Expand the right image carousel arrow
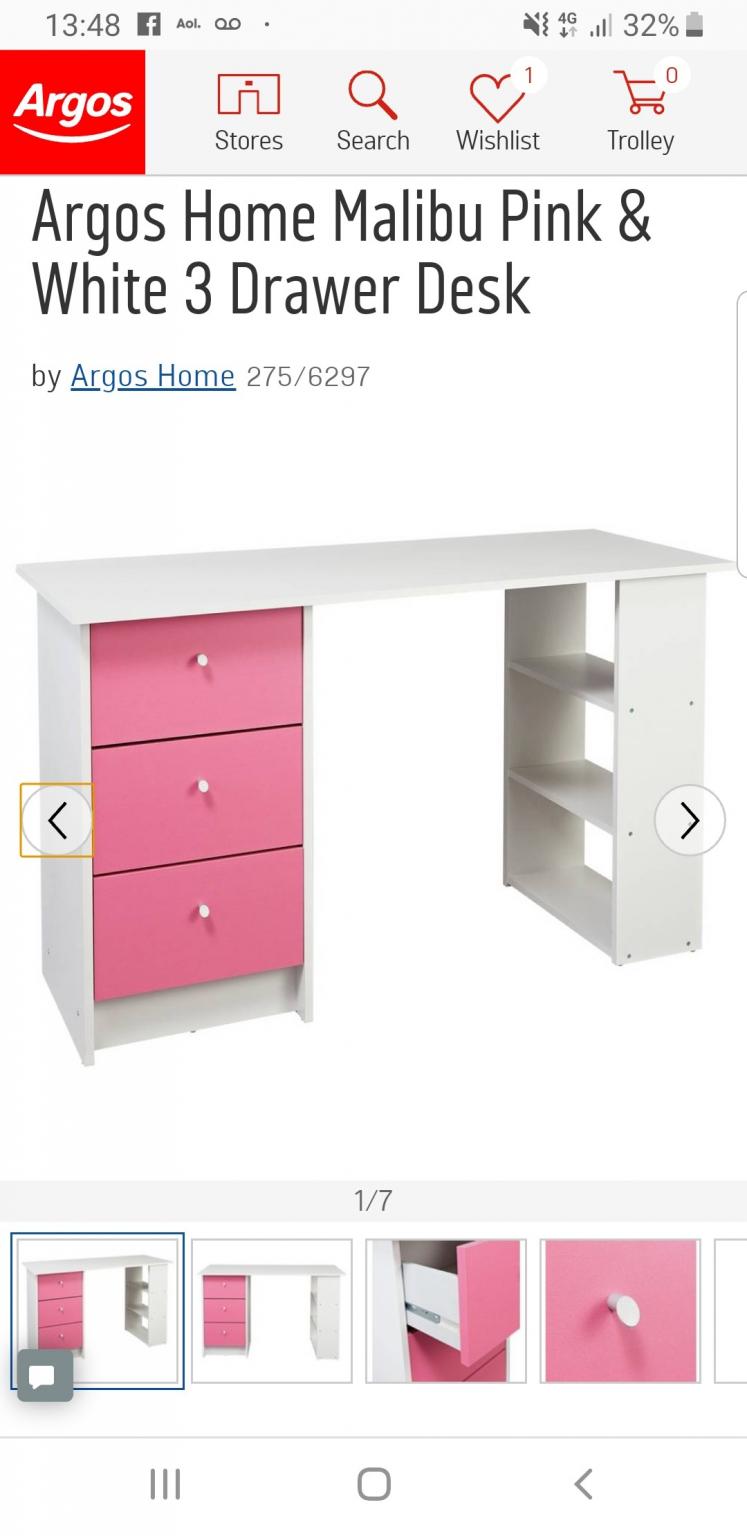Screen dimensions: 747x1536 690,820
